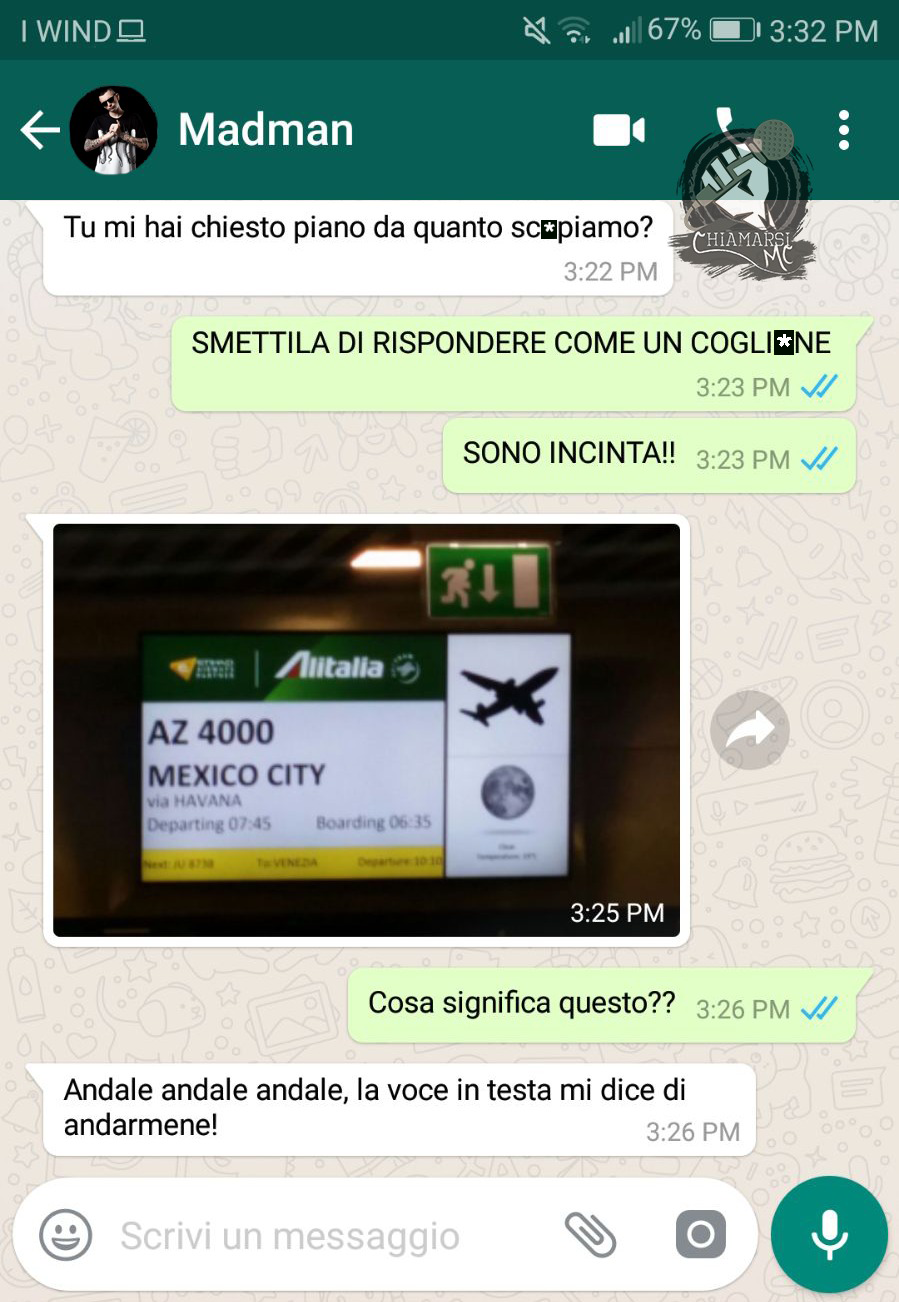The image size is (899, 1302).
Task: Open the camera from the message bar
Action: [x=700, y=1235]
